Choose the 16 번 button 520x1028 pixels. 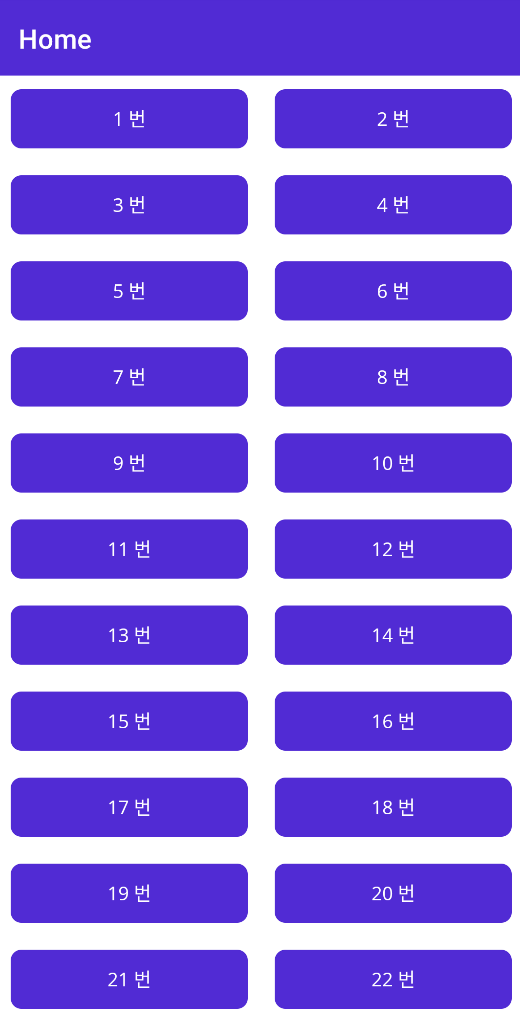(x=393, y=721)
